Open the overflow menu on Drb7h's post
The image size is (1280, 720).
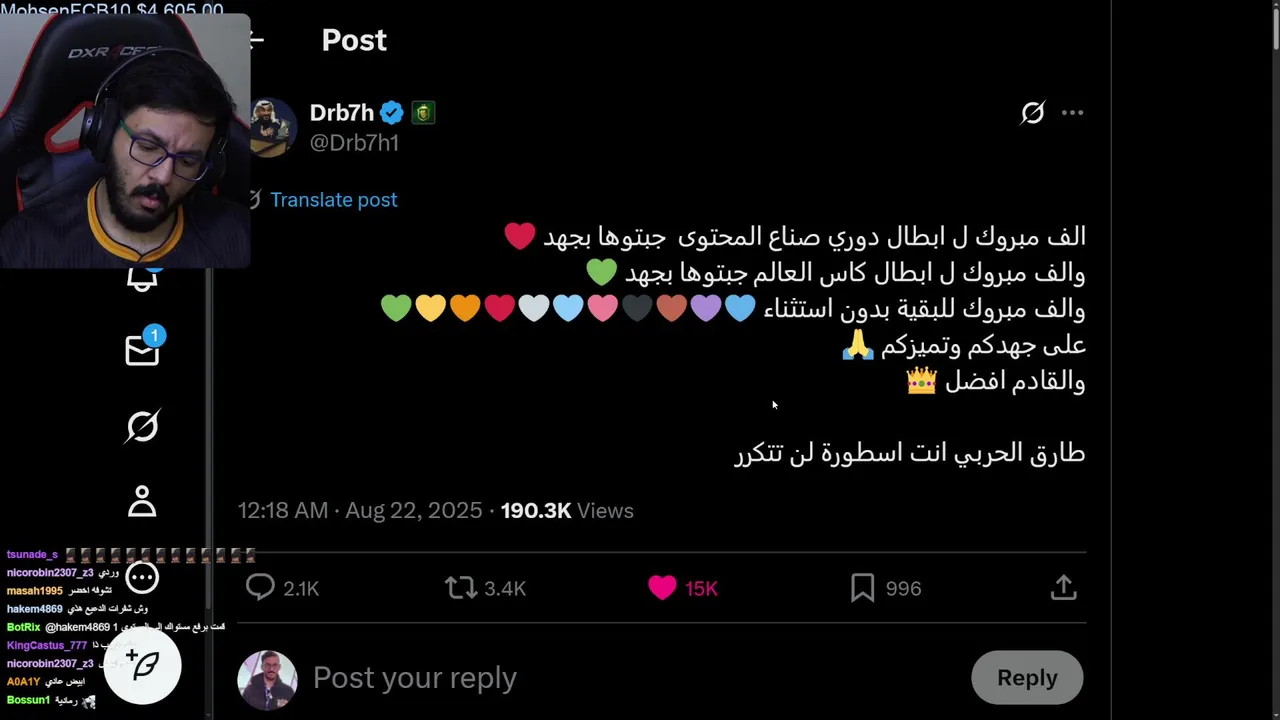click(x=1072, y=113)
